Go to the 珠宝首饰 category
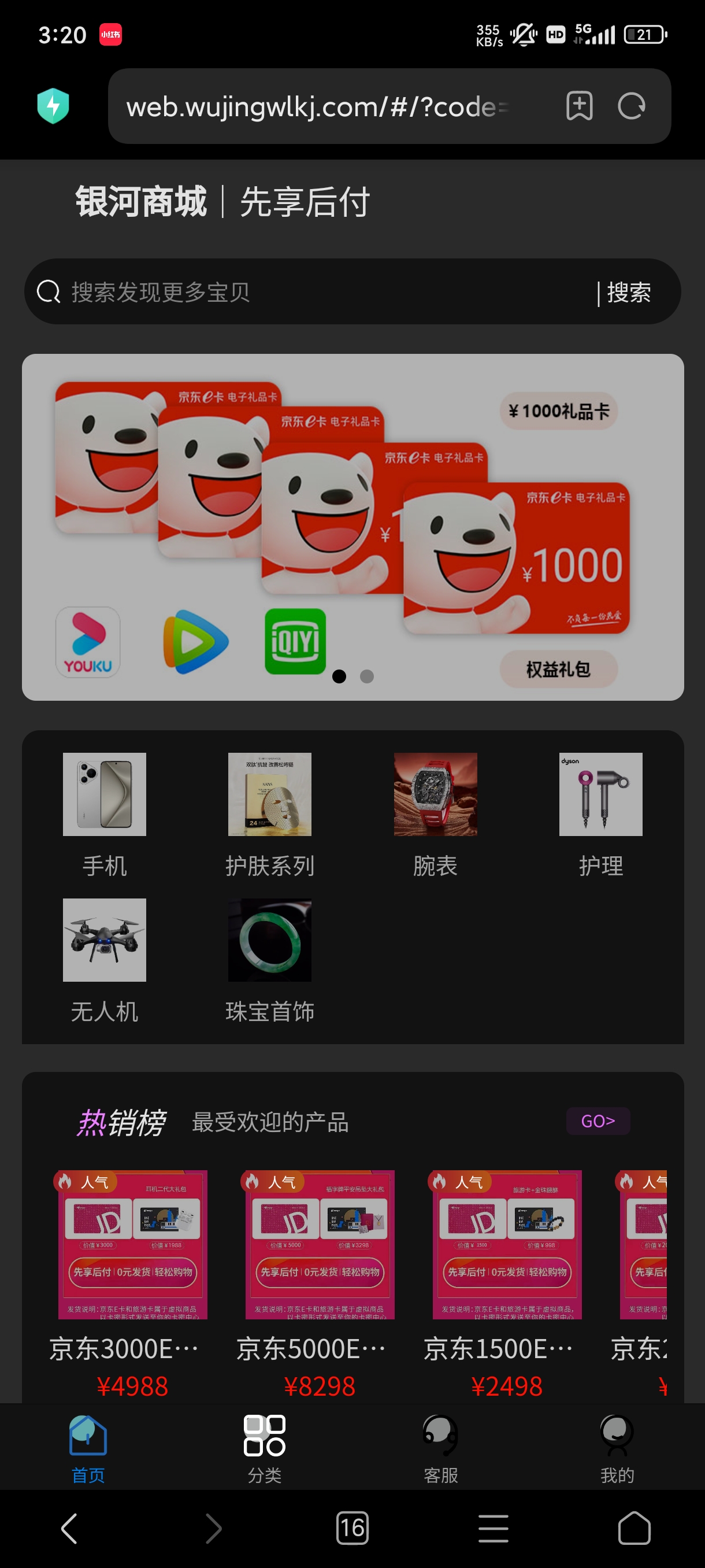Image resolution: width=705 pixels, height=1568 pixels. tap(269, 961)
